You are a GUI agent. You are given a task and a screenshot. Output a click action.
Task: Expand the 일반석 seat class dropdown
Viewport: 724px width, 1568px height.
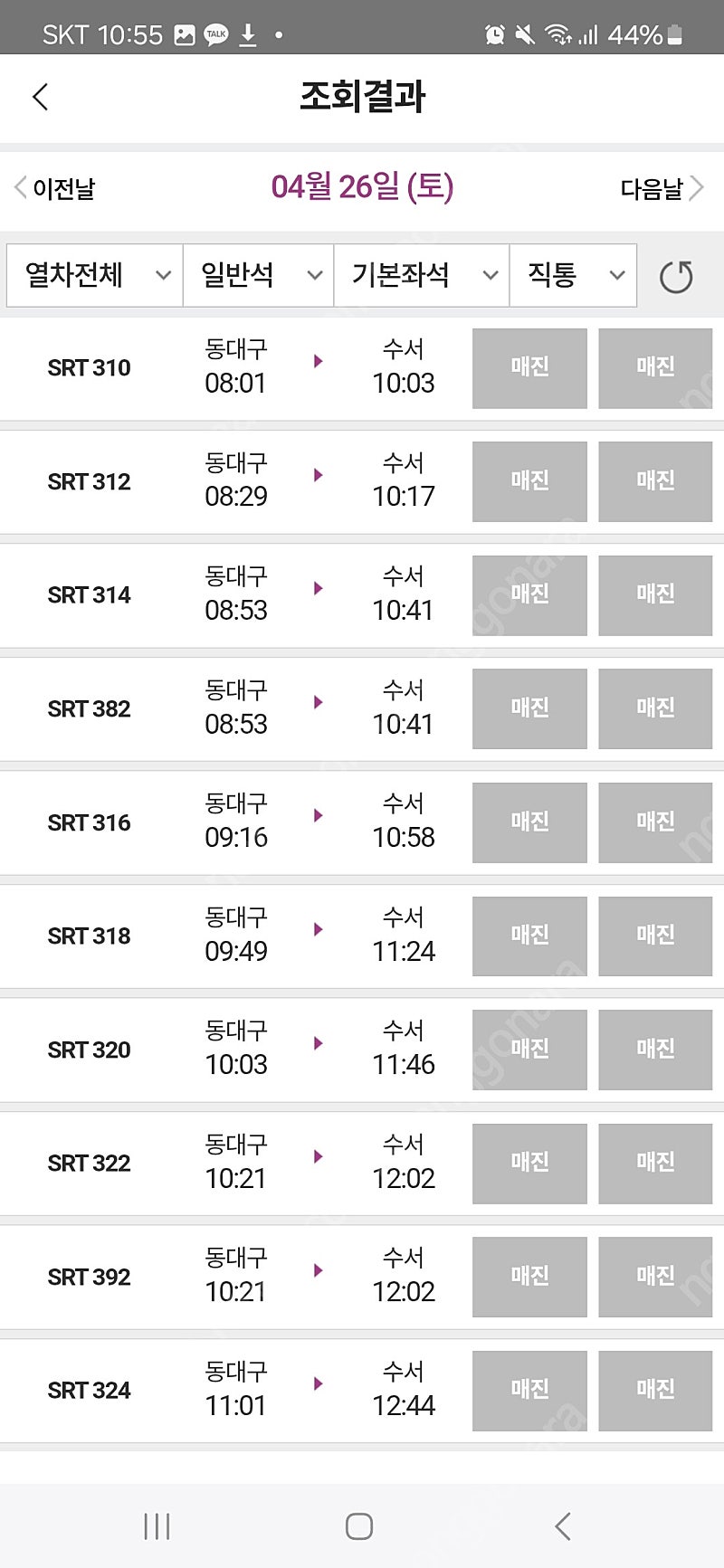pyautogui.click(x=259, y=275)
